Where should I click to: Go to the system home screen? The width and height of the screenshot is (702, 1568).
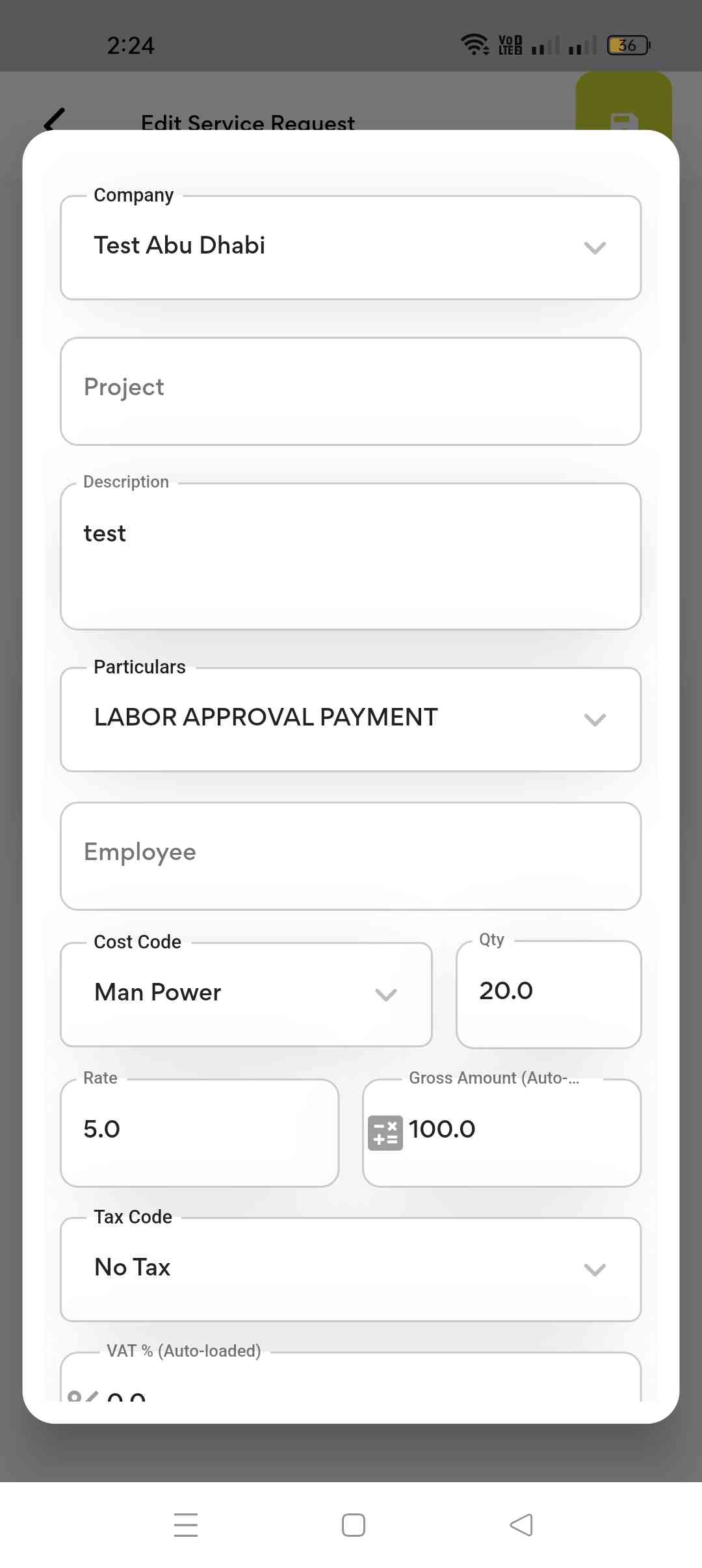[x=353, y=1524]
